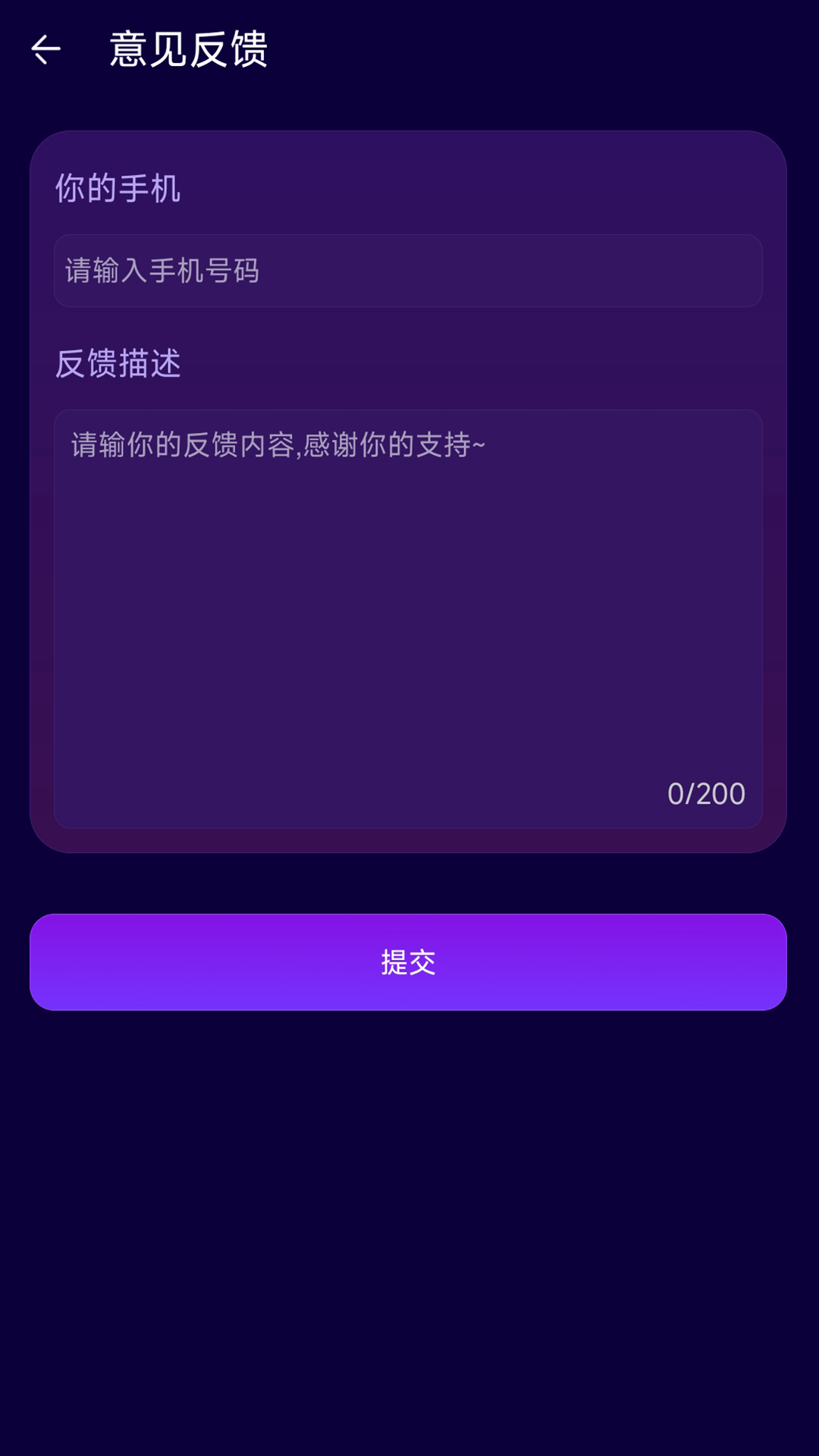Submit feedback with the 提交 button
This screenshot has width=819, height=1456.
408,962
